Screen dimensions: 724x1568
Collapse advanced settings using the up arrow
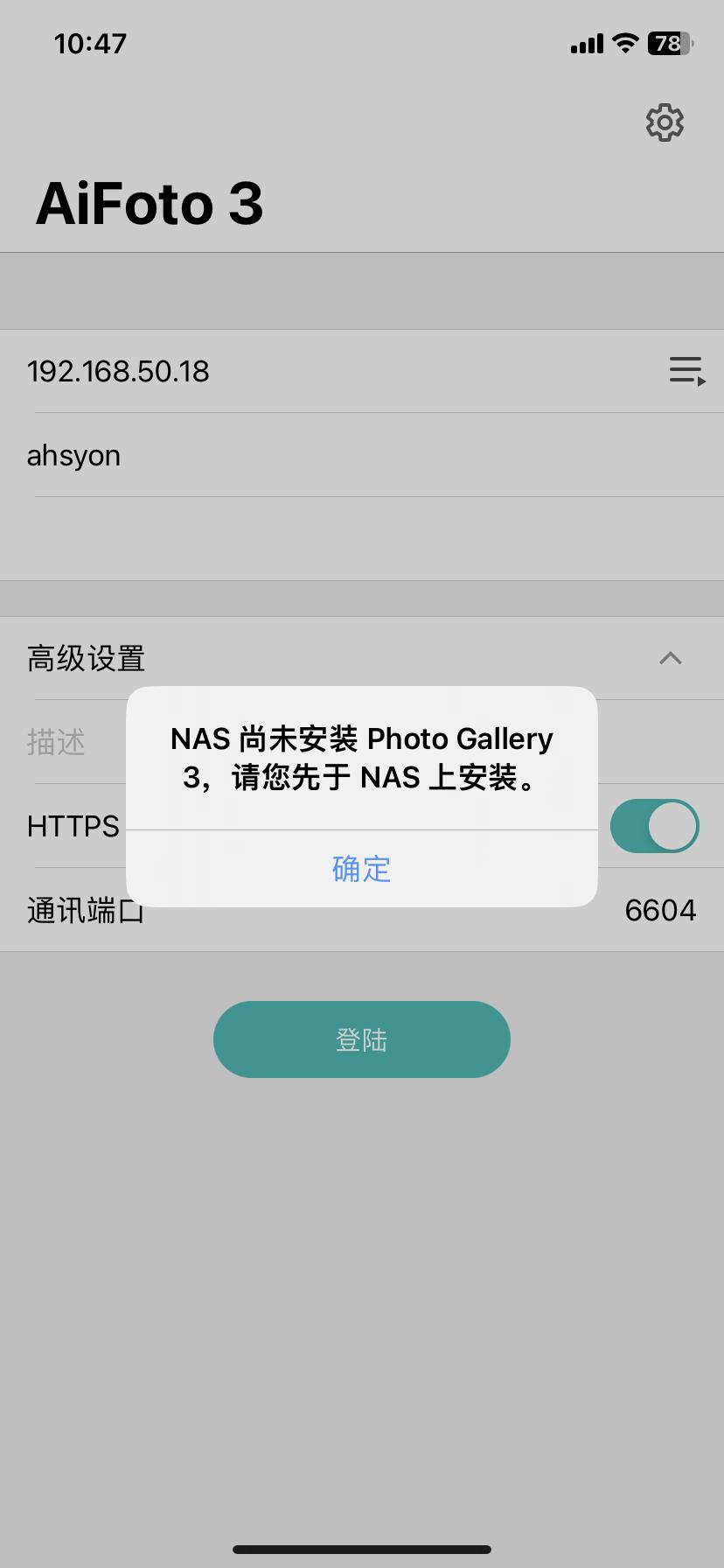(671, 658)
